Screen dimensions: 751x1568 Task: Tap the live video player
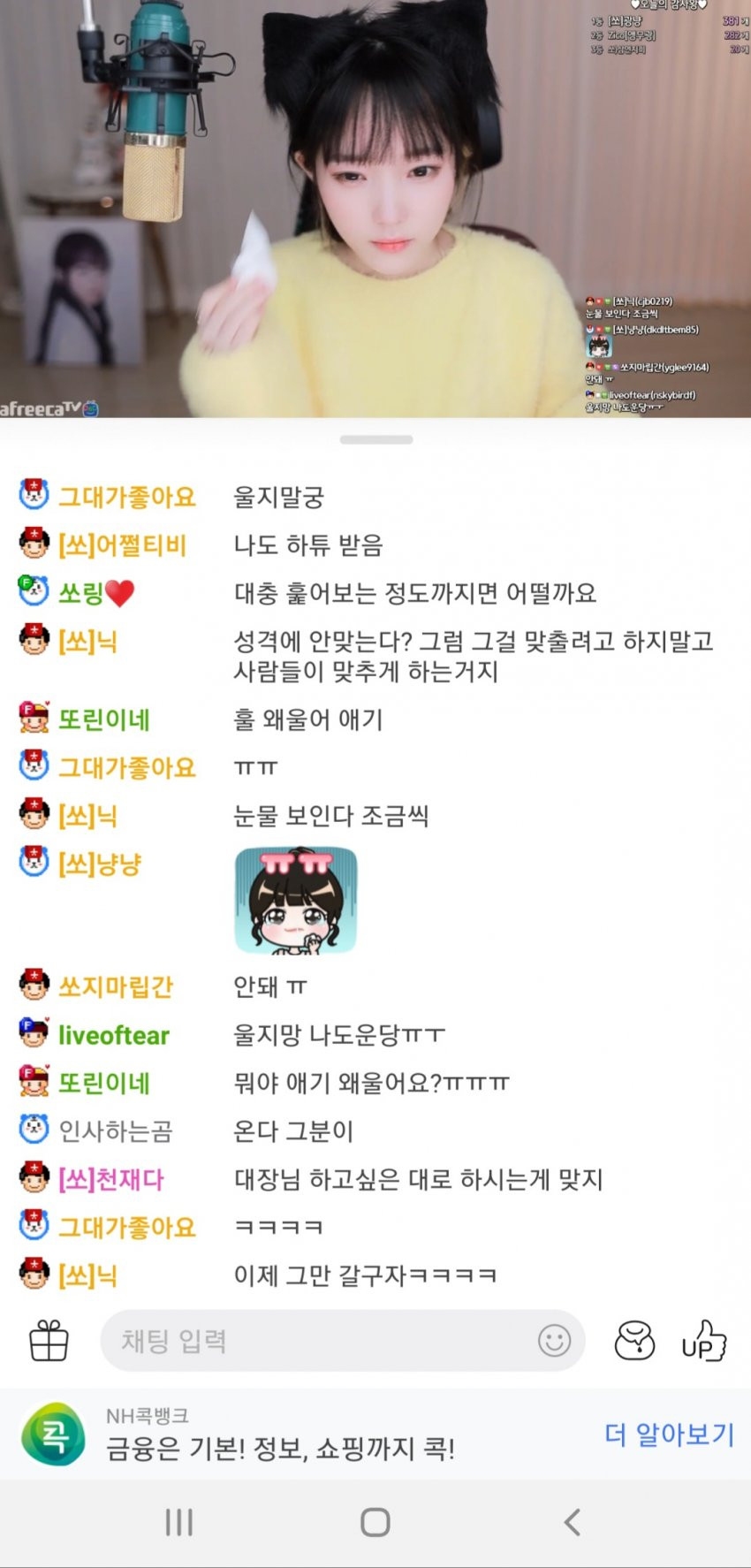375,208
